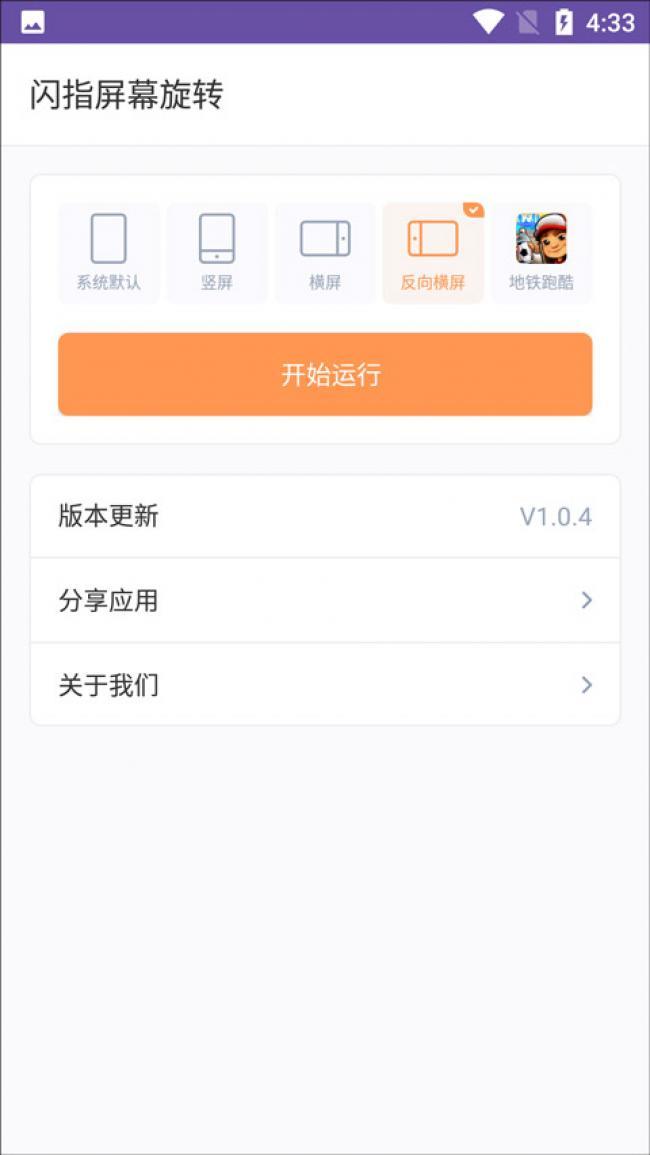The image size is (650, 1155).
Task: Select the 地铁跑酷 app tile
Action: point(541,253)
